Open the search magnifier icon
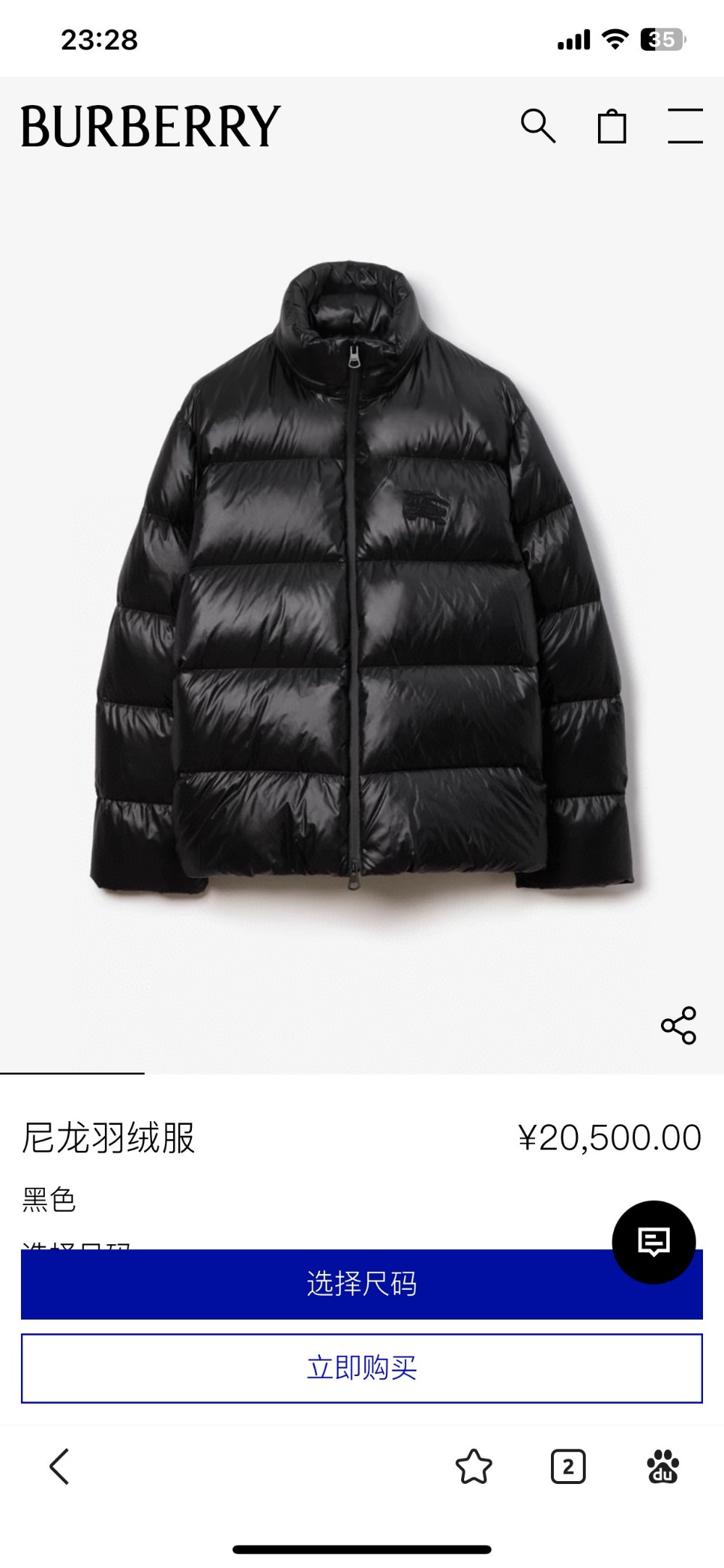Screen dimensions: 724x1568 tap(538, 126)
